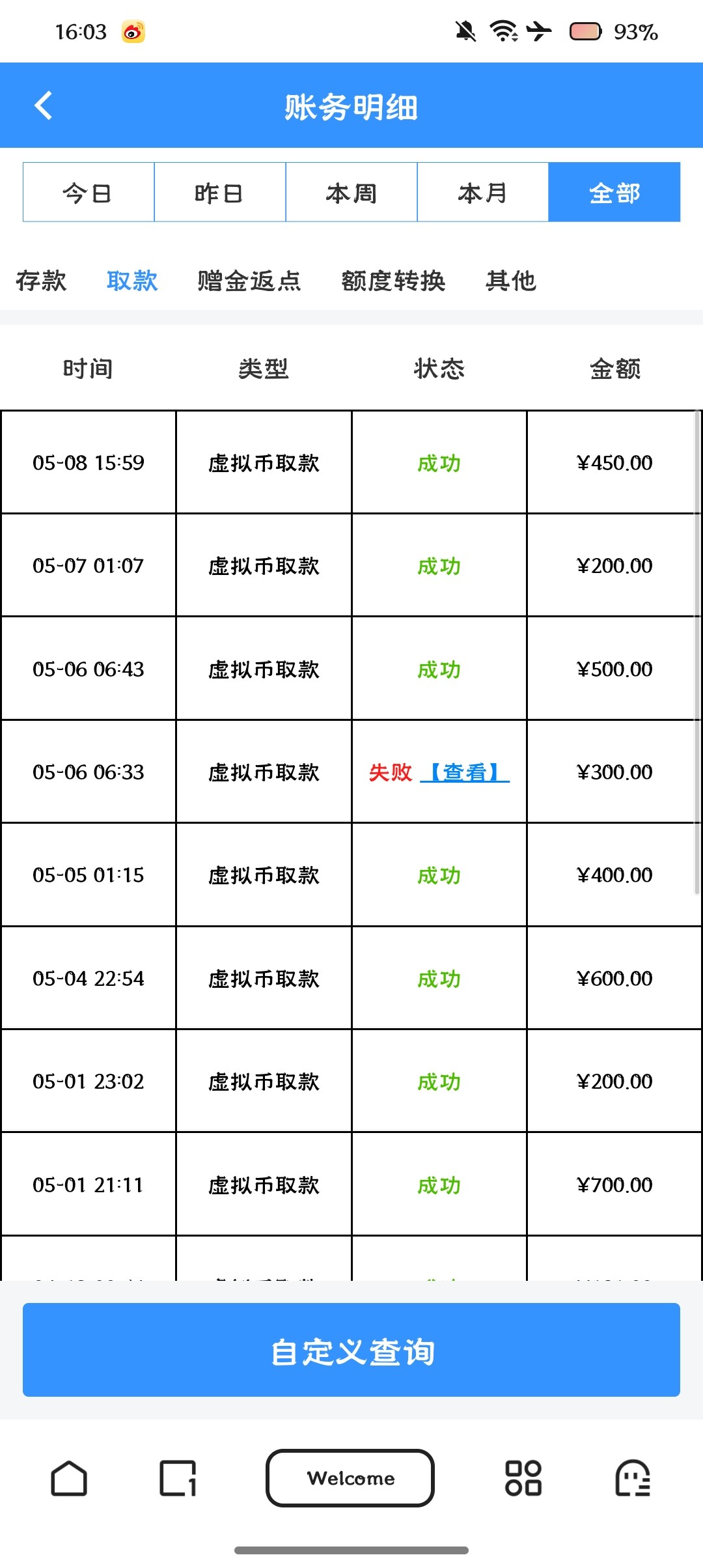Select the 全部 date filter

[x=614, y=193]
